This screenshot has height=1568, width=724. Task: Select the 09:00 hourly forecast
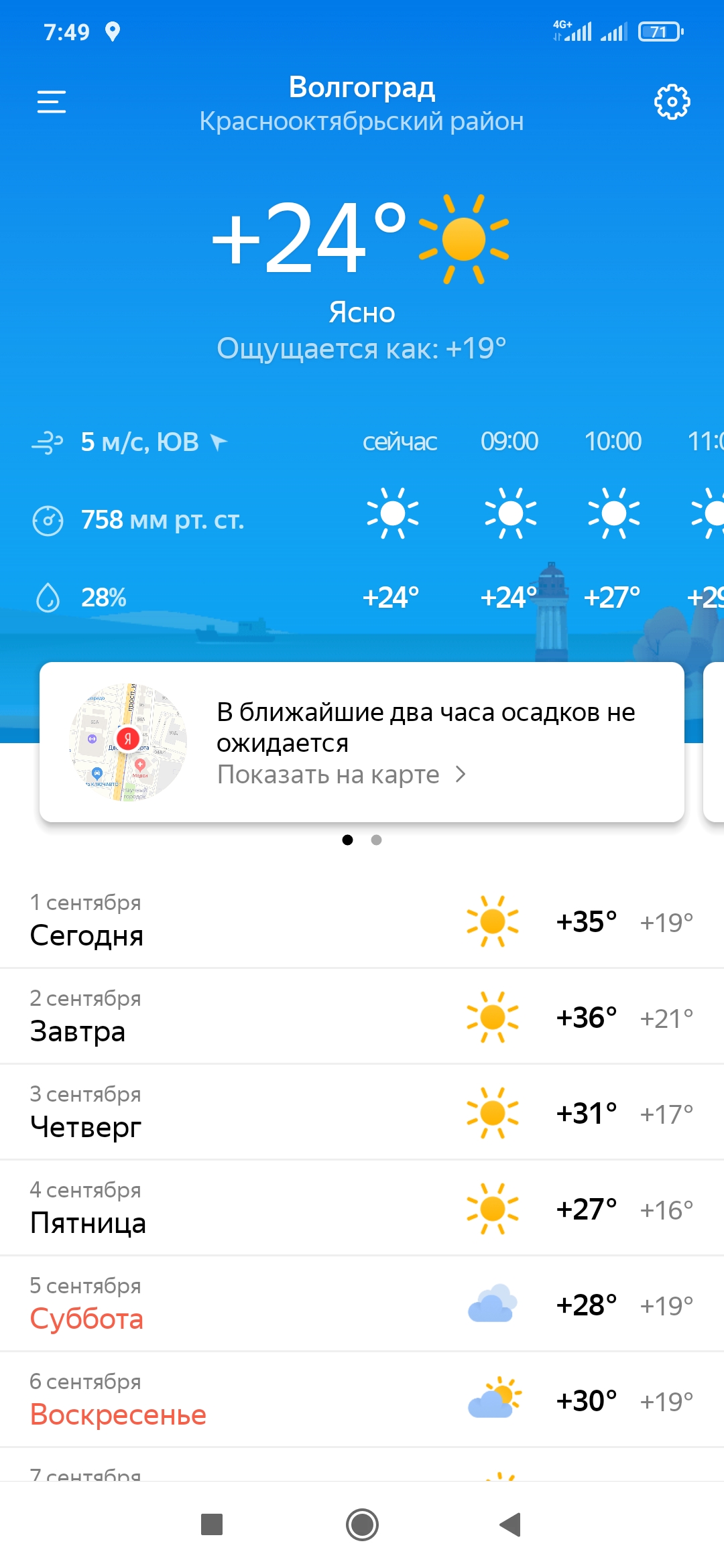[x=510, y=515]
